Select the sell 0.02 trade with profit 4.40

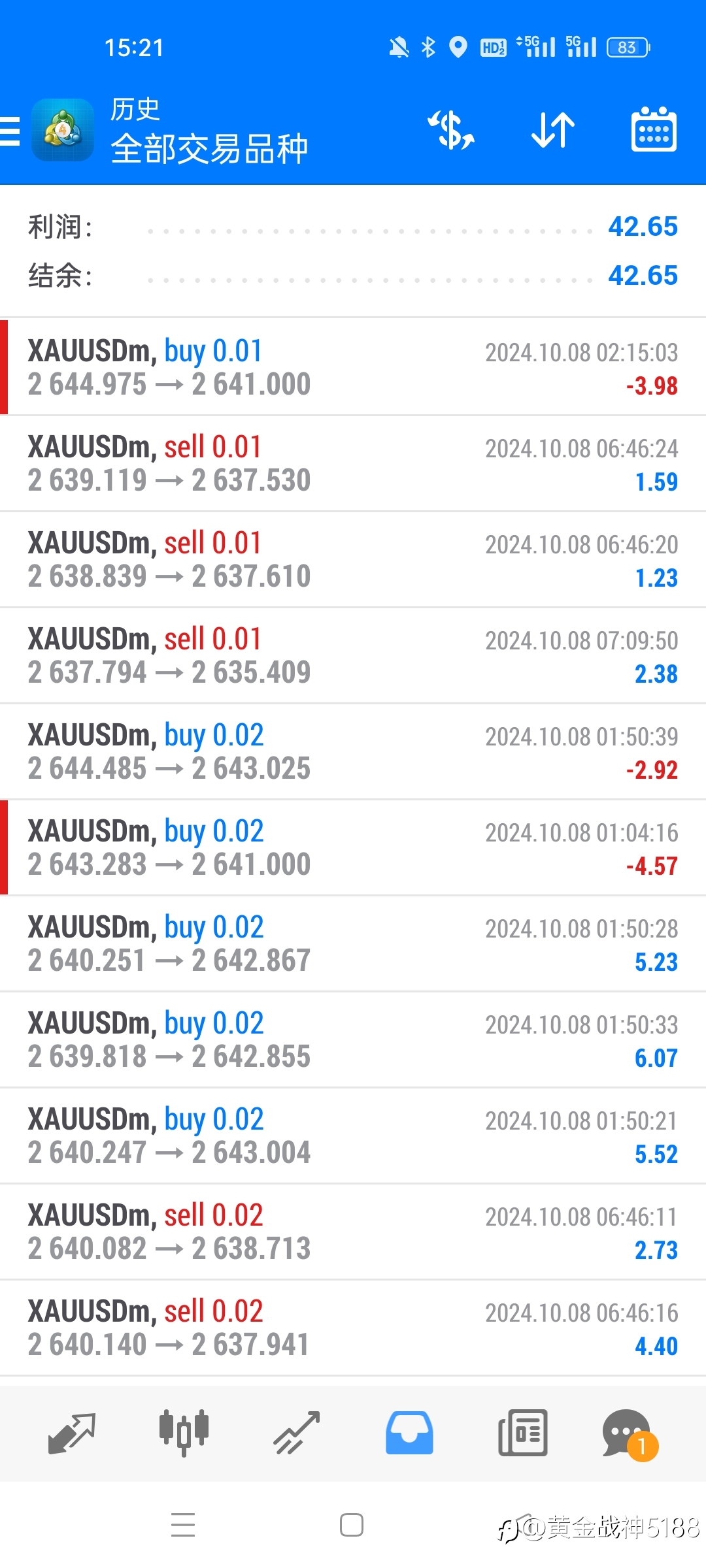click(x=353, y=1328)
